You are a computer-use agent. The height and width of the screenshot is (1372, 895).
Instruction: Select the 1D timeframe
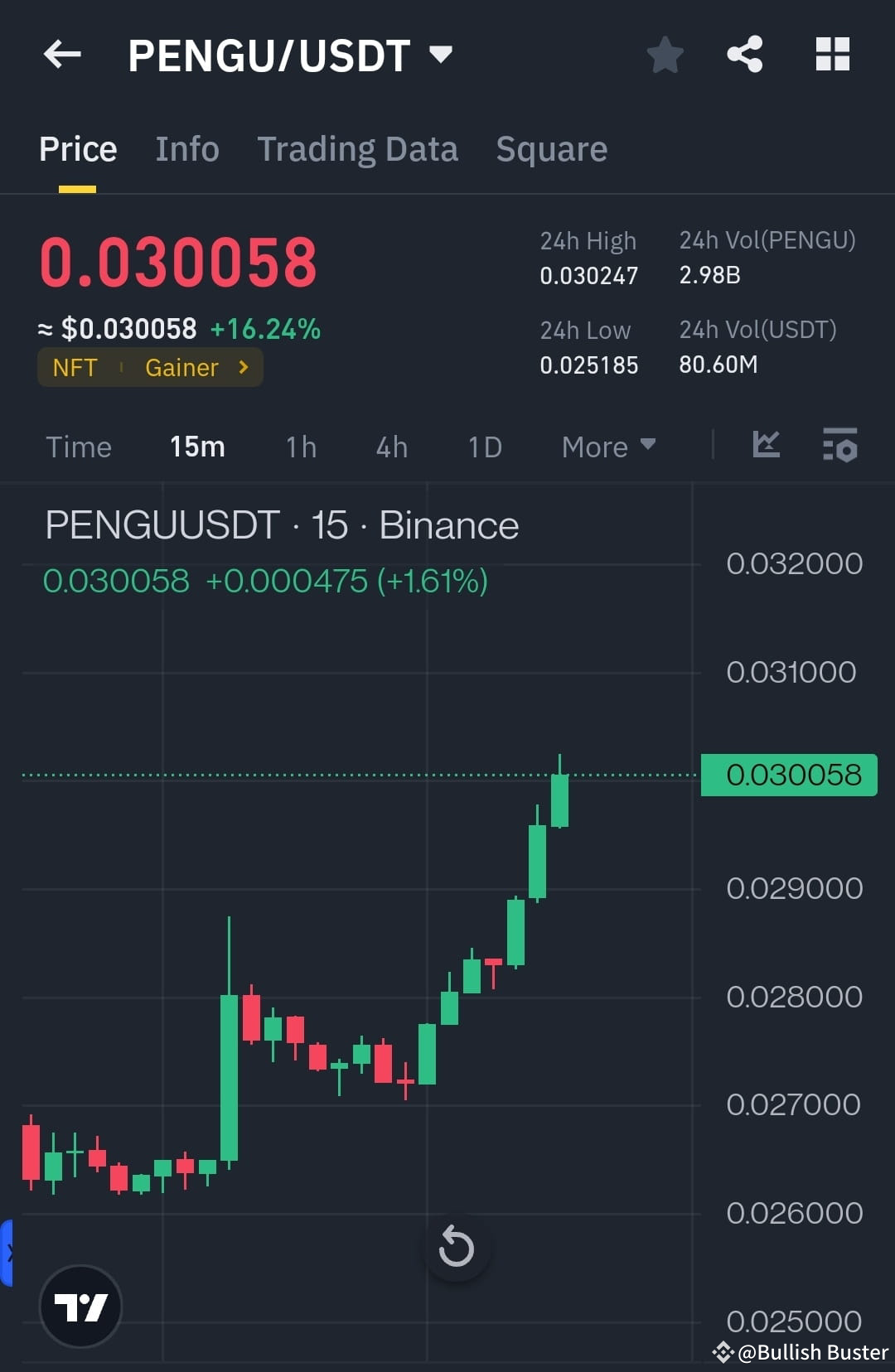tap(483, 446)
